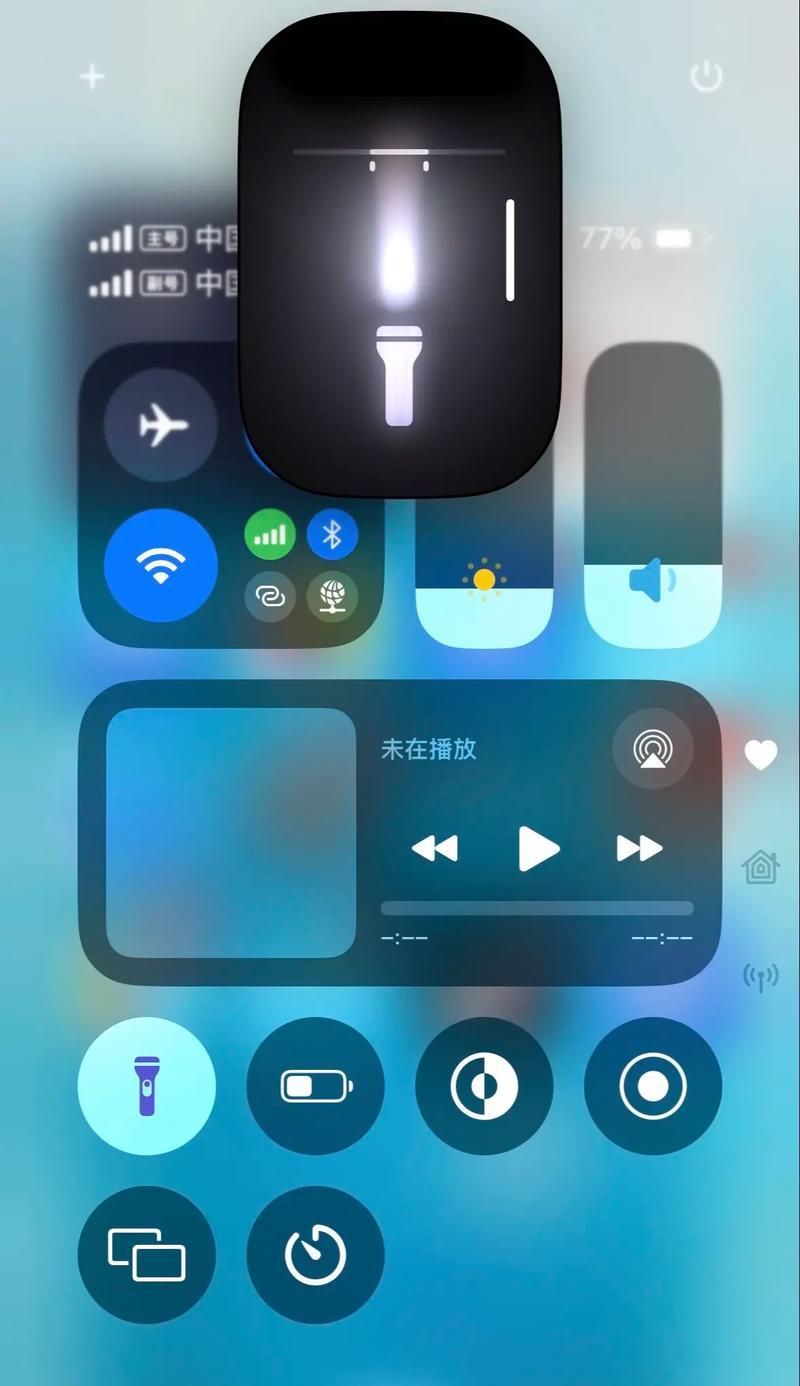Tap the globe network icon
The width and height of the screenshot is (800, 1386).
(x=332, y=597)
